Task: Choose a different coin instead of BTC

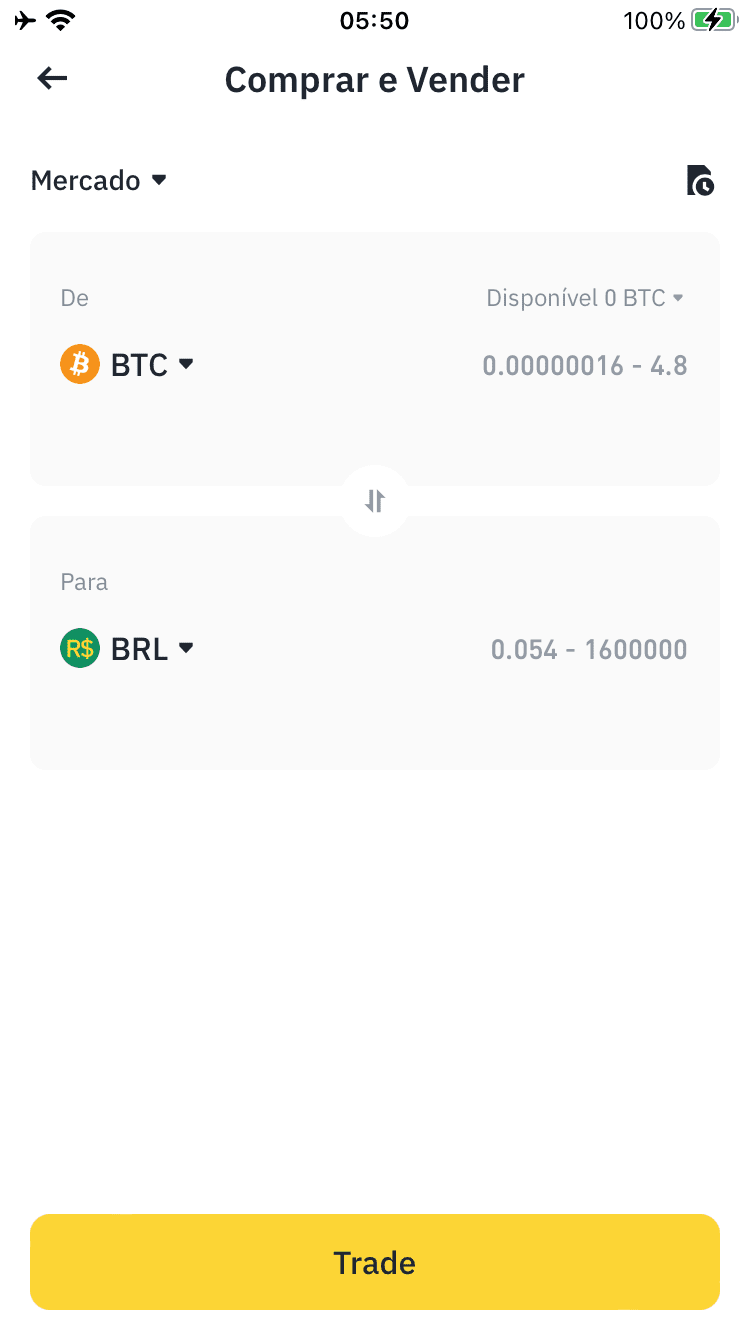Action: tap(128, 365)
